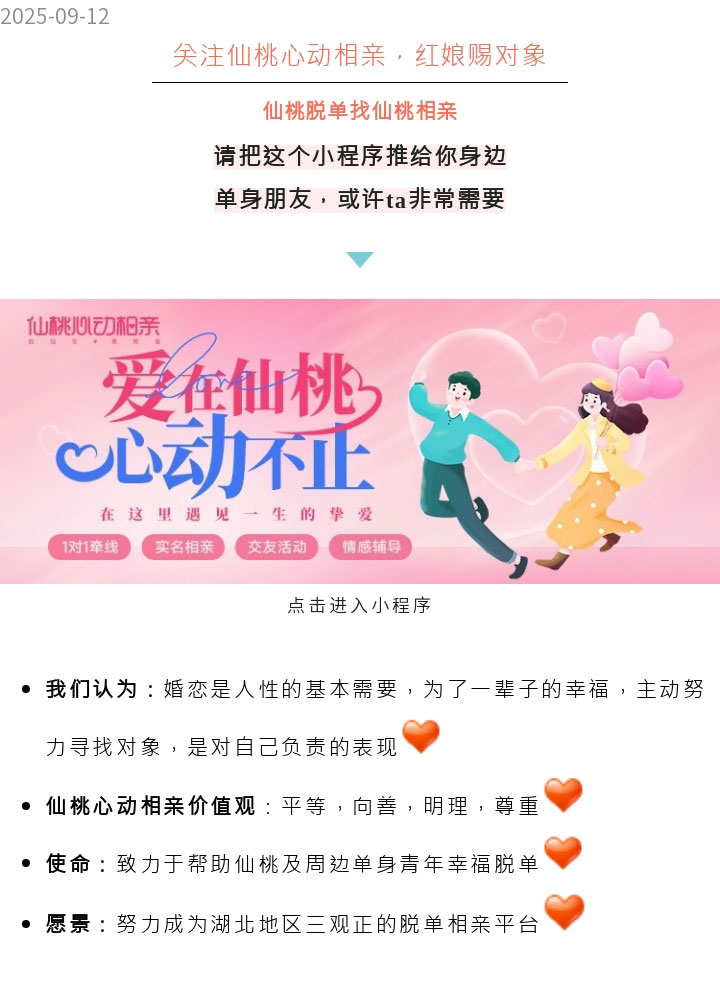Open the 仙桃心动相亲 mini program banner

[360, 441]
